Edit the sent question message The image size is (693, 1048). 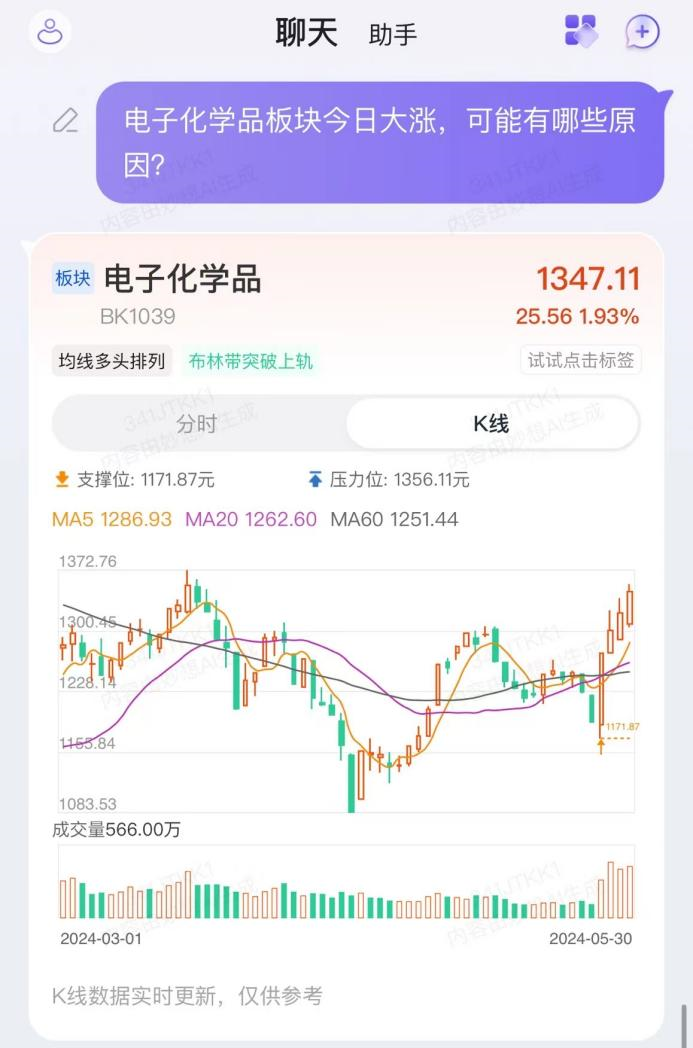[65, 122]
